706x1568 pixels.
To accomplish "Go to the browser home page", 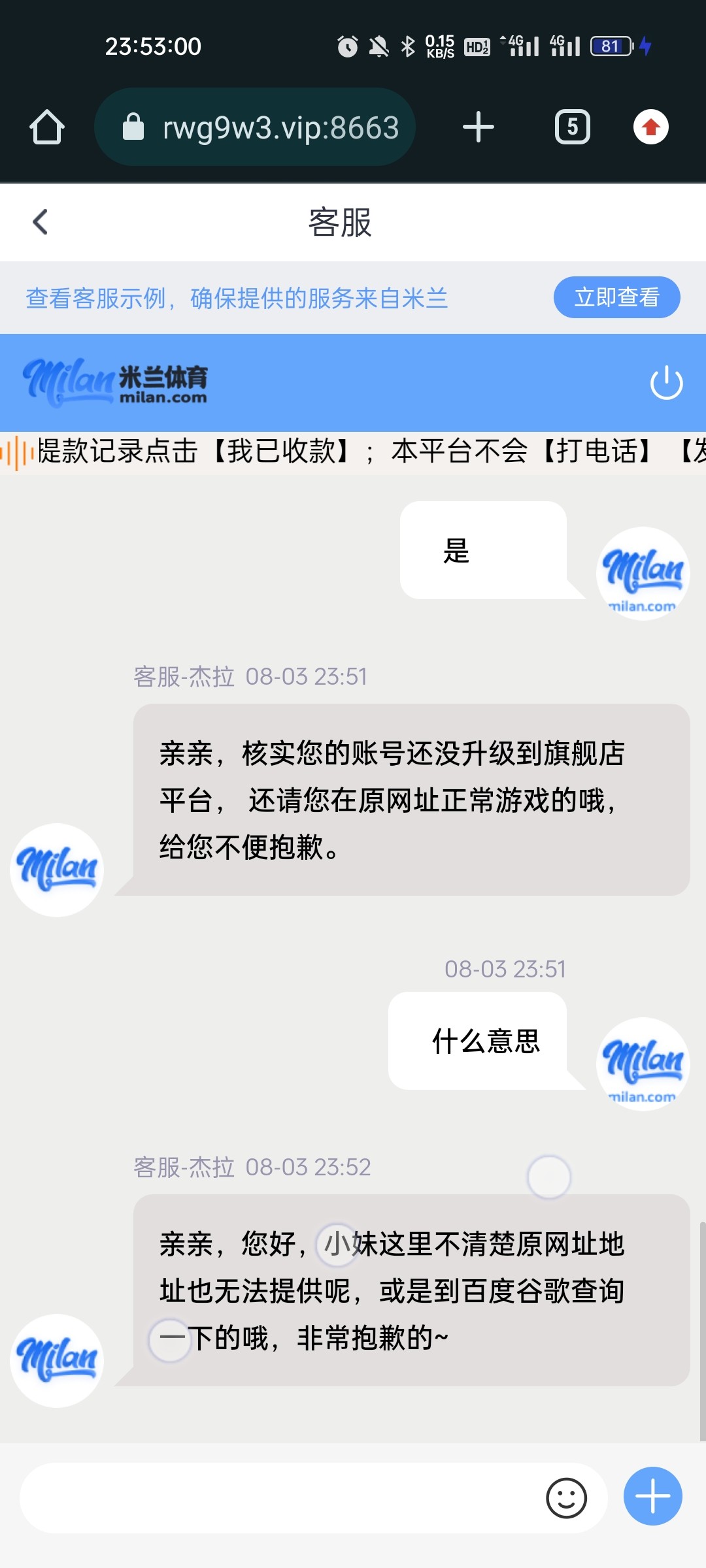I will [47, 127].
